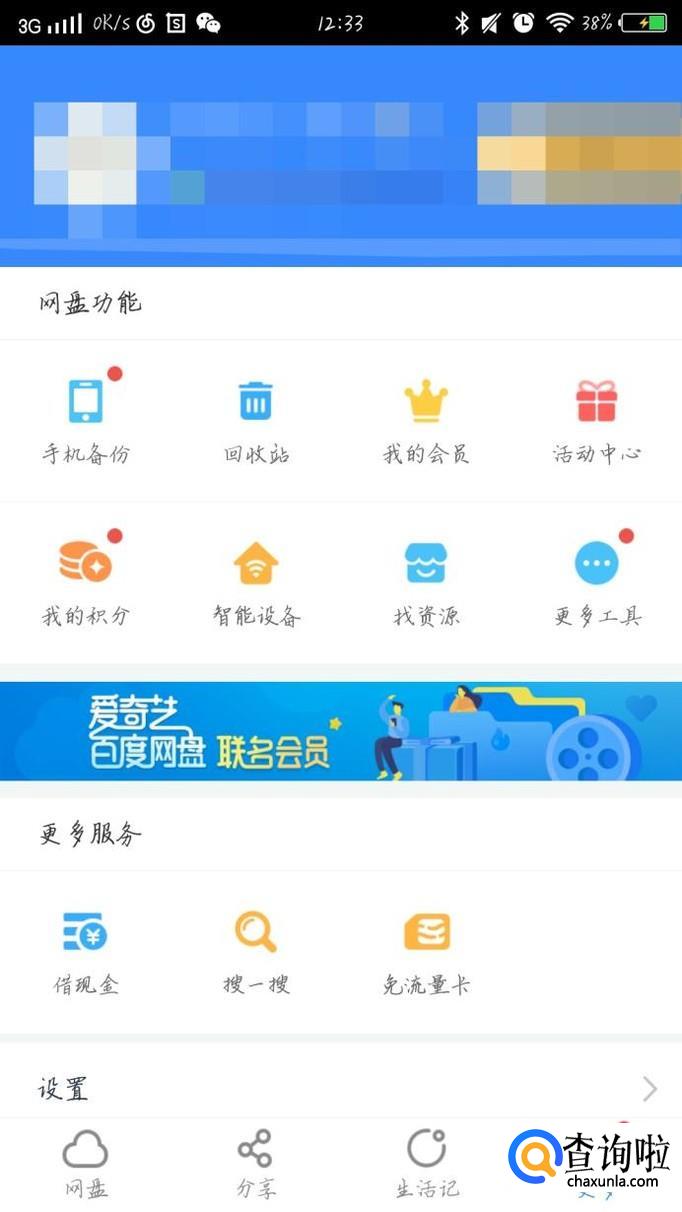Open the 爱奇艺 联名会员 banner
The image size is (682, 1212).
[341, 731]
